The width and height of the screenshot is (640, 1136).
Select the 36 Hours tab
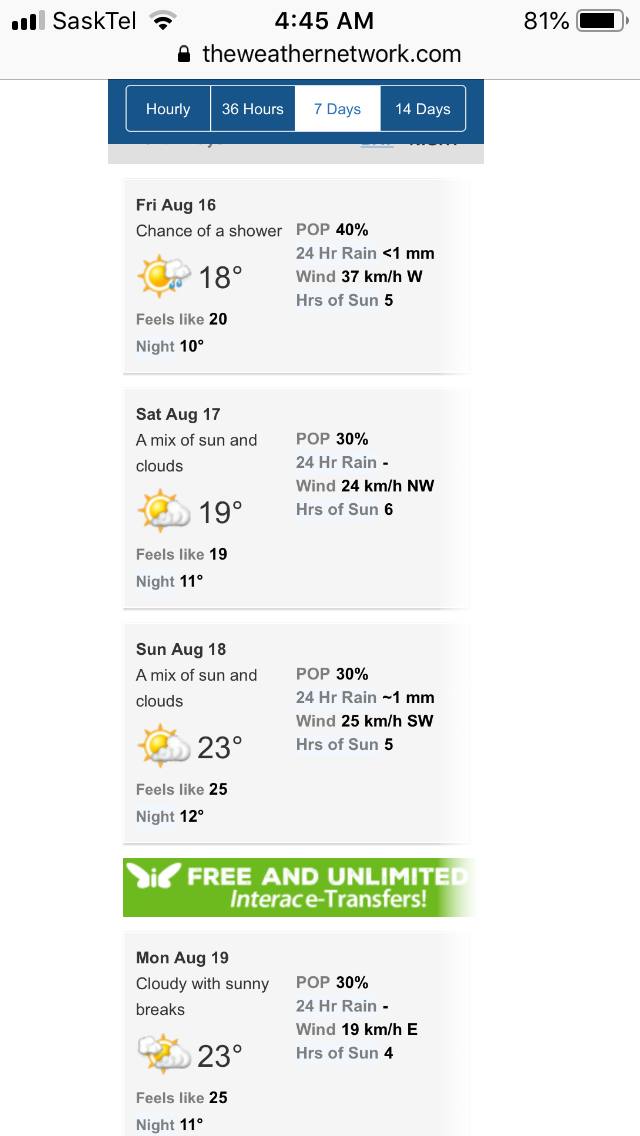[x=252, y=109]
